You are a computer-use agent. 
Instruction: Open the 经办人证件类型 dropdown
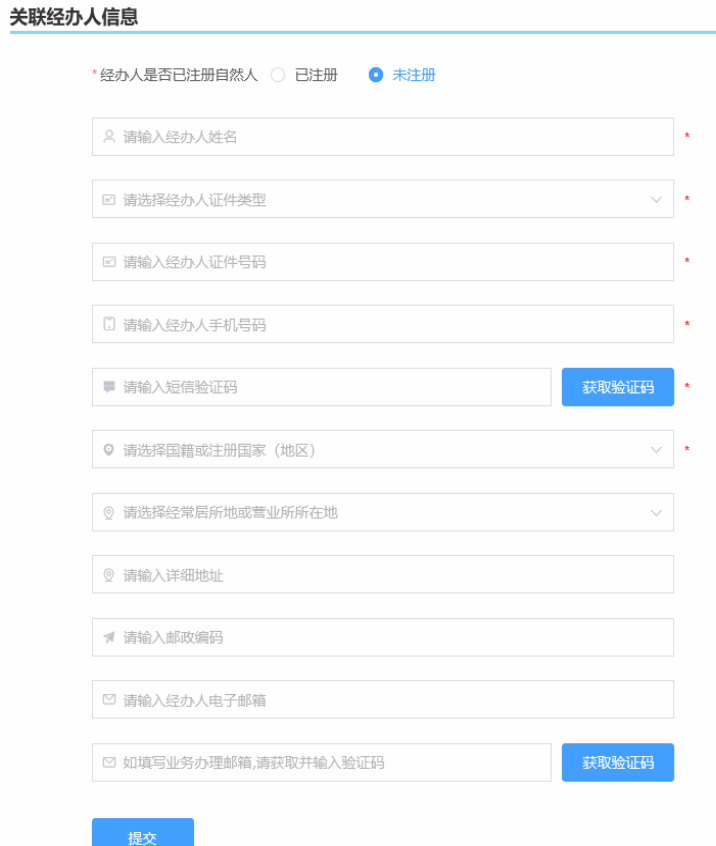[x=382, y=200]
